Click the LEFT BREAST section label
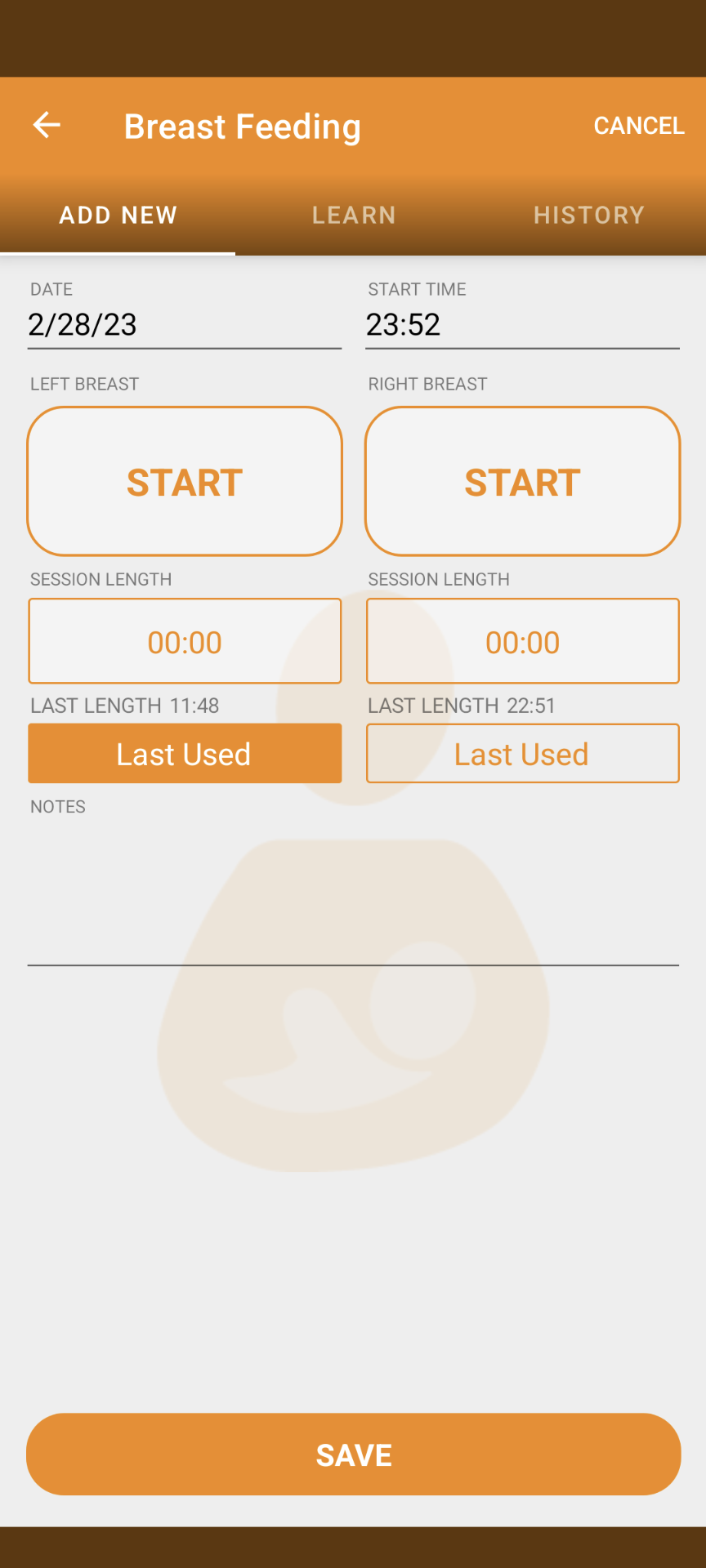This screenshot has height=1568, width=706. [x=84, y=384]
